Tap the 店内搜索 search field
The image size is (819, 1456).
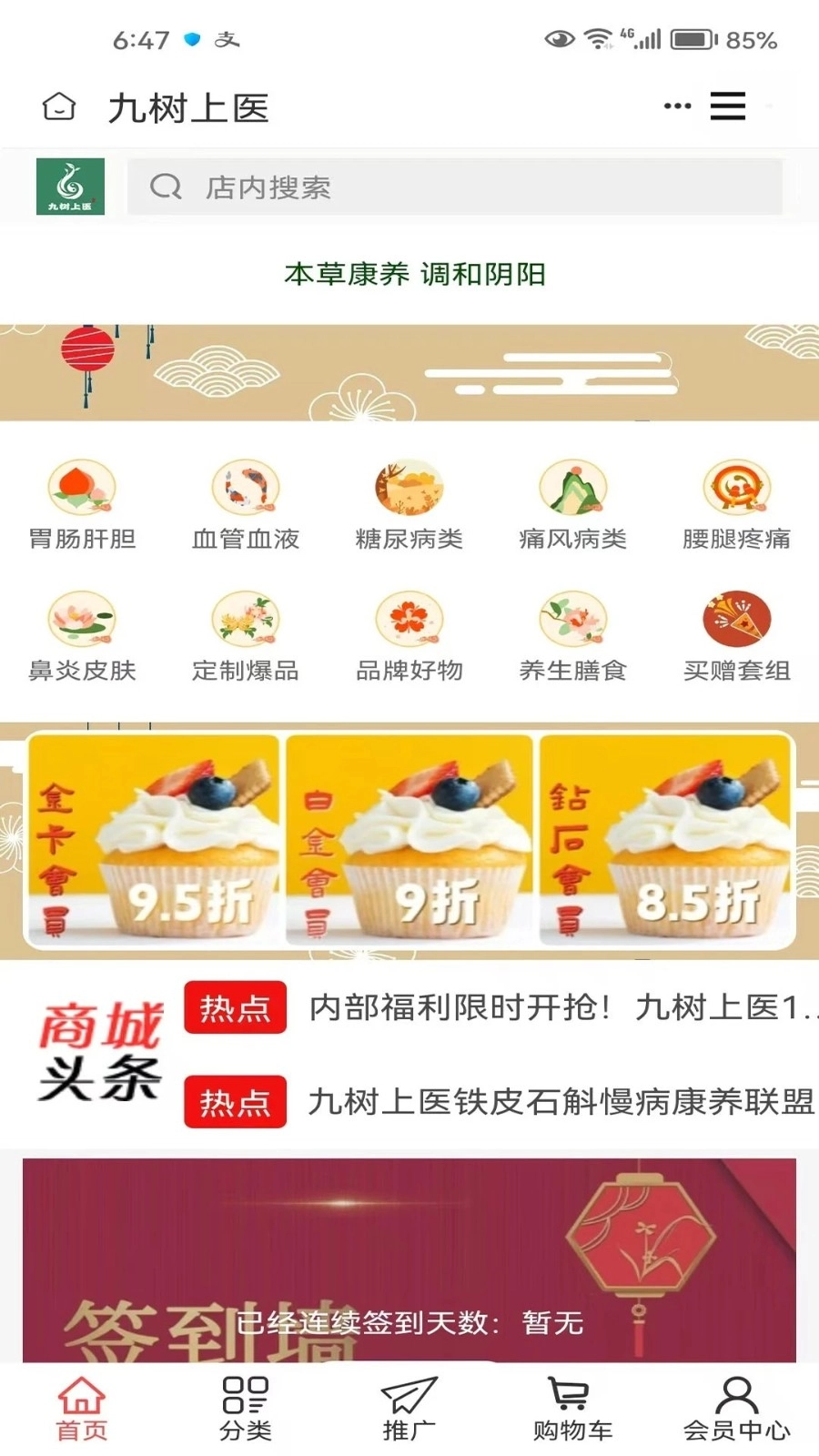[x=455, y=187]
